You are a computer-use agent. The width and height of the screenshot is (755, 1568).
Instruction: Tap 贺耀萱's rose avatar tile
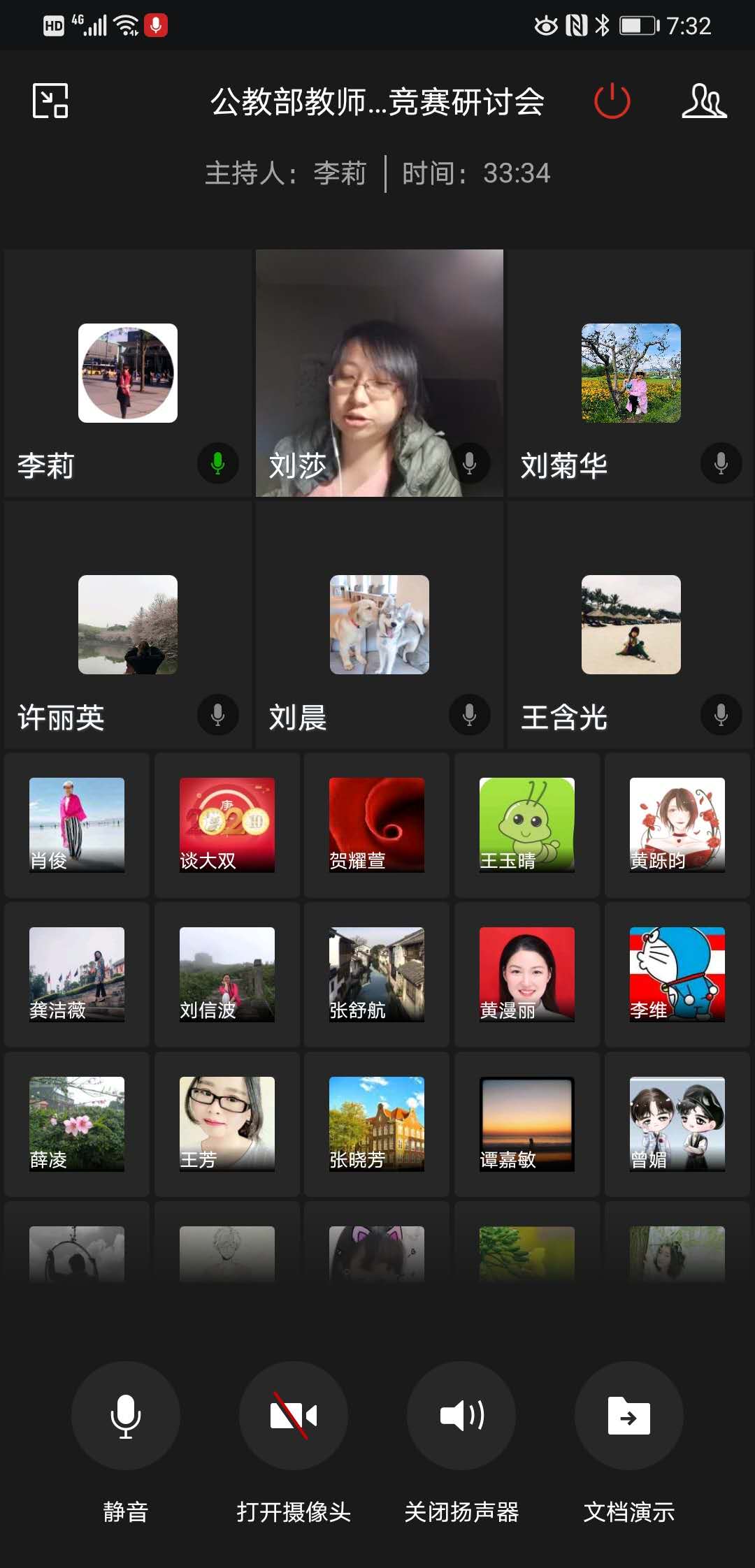[x=377, y=825]
